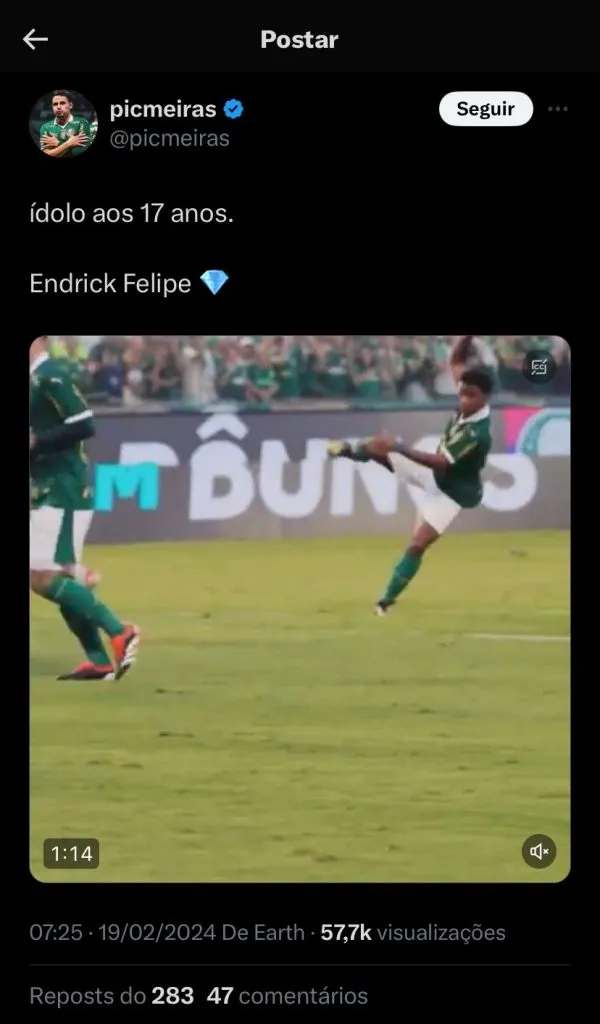The image size is (600, 1024).
Task: Play the Endrick Felipe video
Action: [x=300, y=608]
